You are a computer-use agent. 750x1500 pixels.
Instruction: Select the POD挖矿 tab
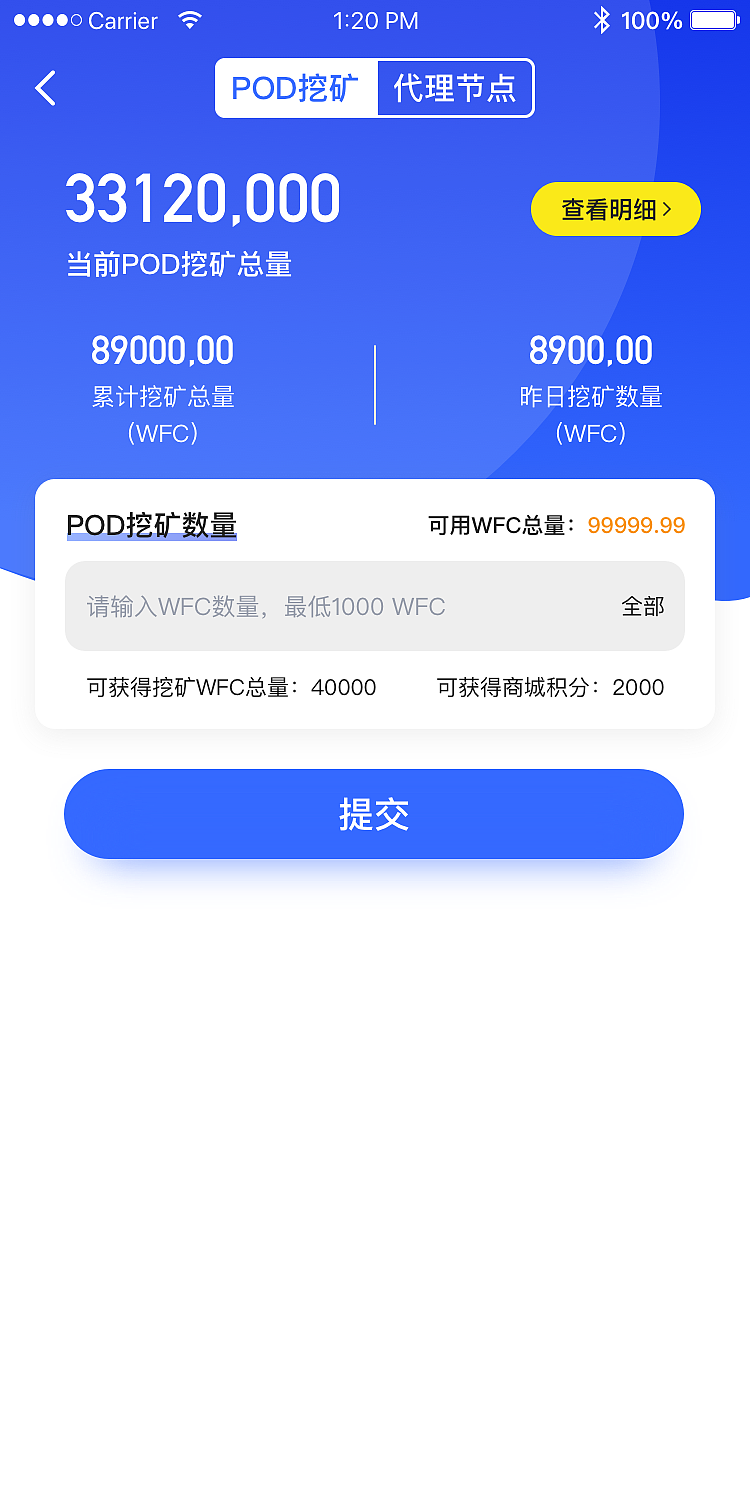point(295,88)
